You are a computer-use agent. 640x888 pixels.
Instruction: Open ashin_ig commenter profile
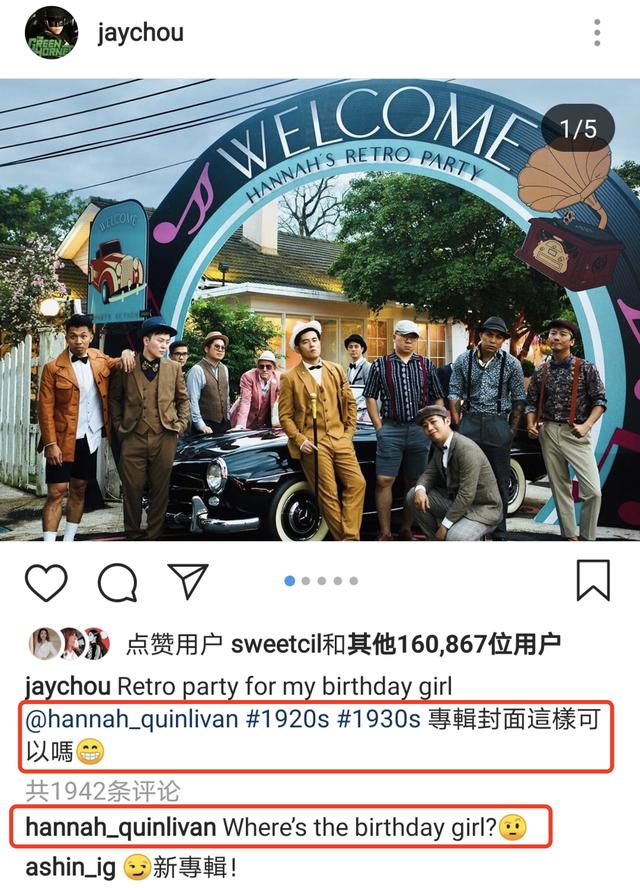point(68,867)
